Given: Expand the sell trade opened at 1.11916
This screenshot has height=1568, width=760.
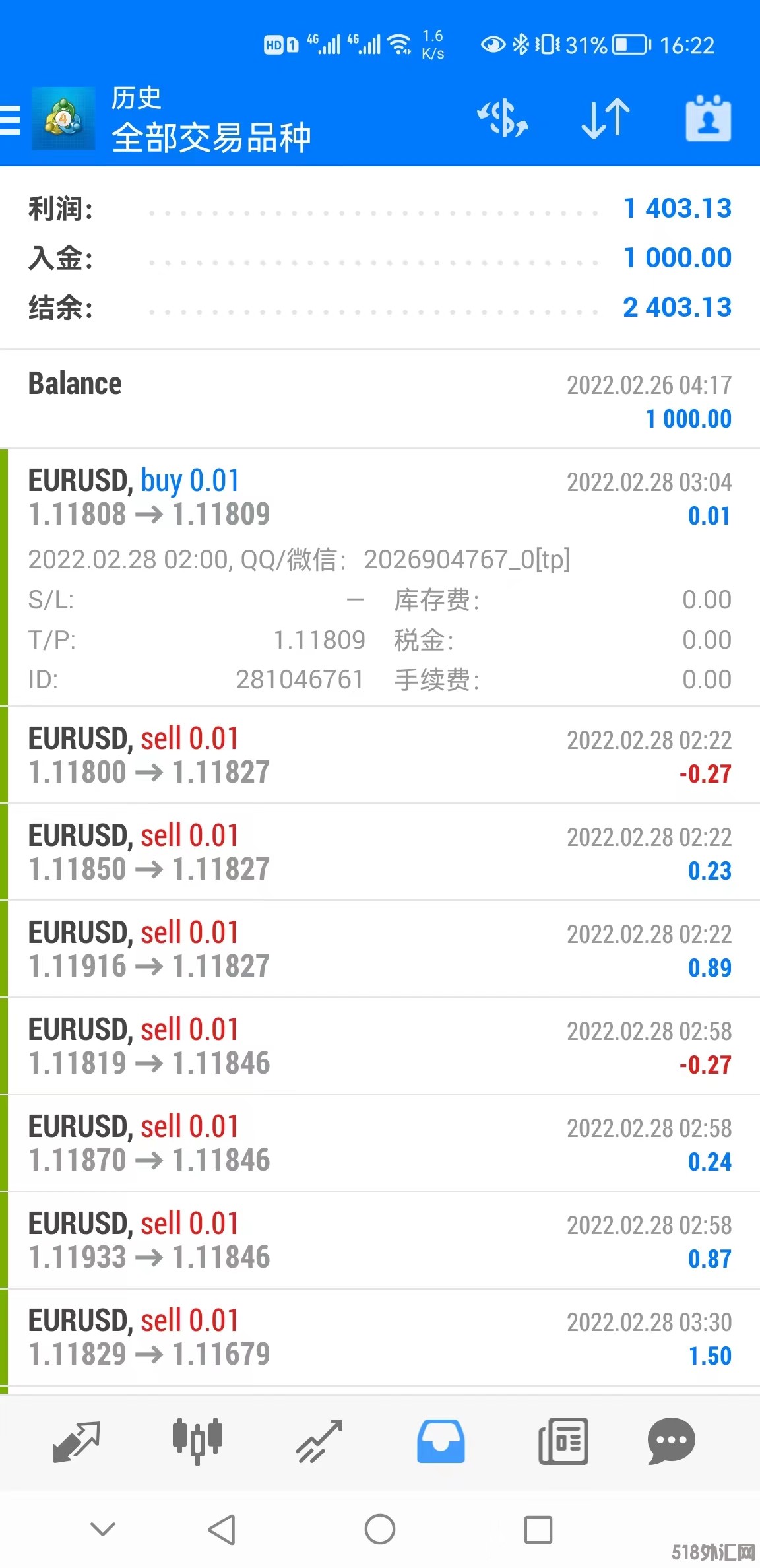Looking at the screenshot, I should point(380,950).
